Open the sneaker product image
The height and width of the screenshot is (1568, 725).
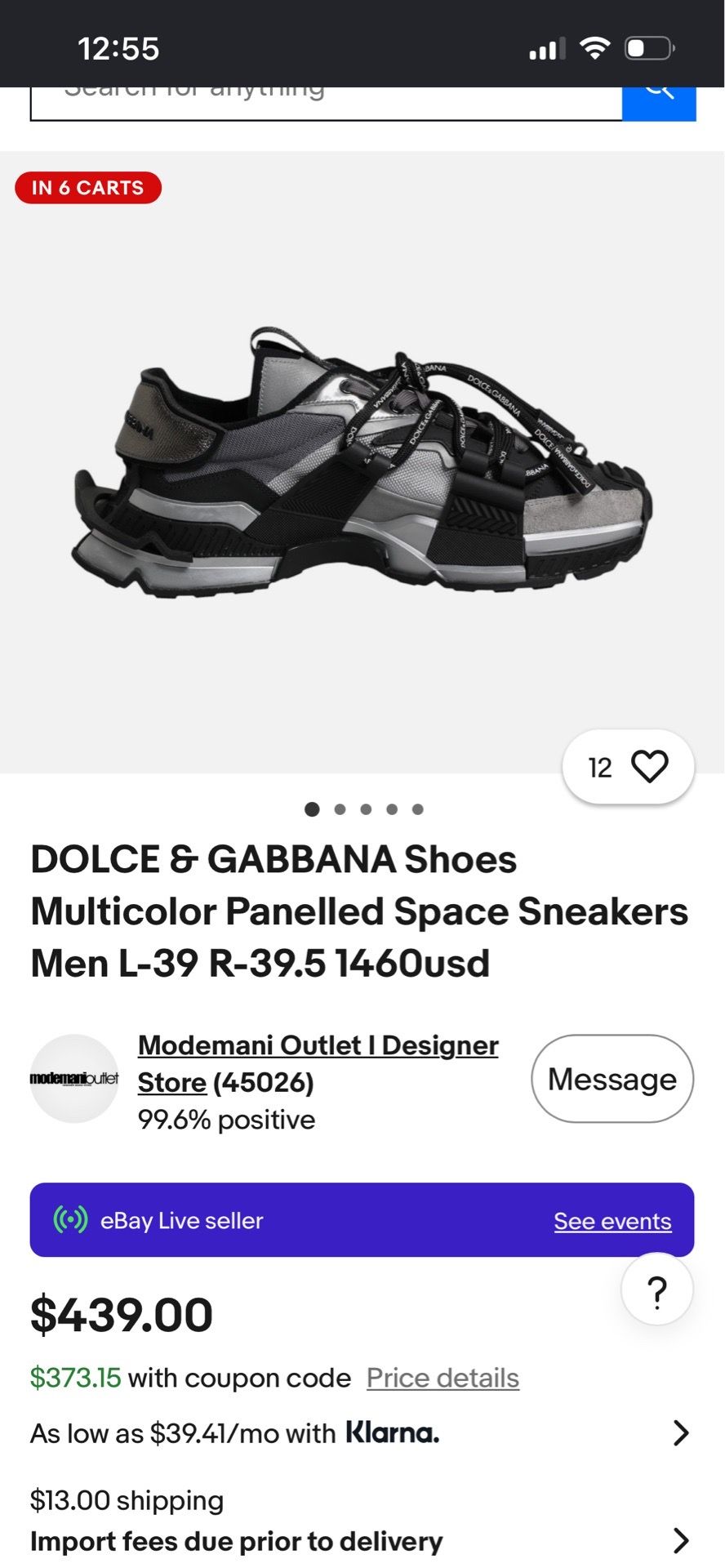coord(362,463)
